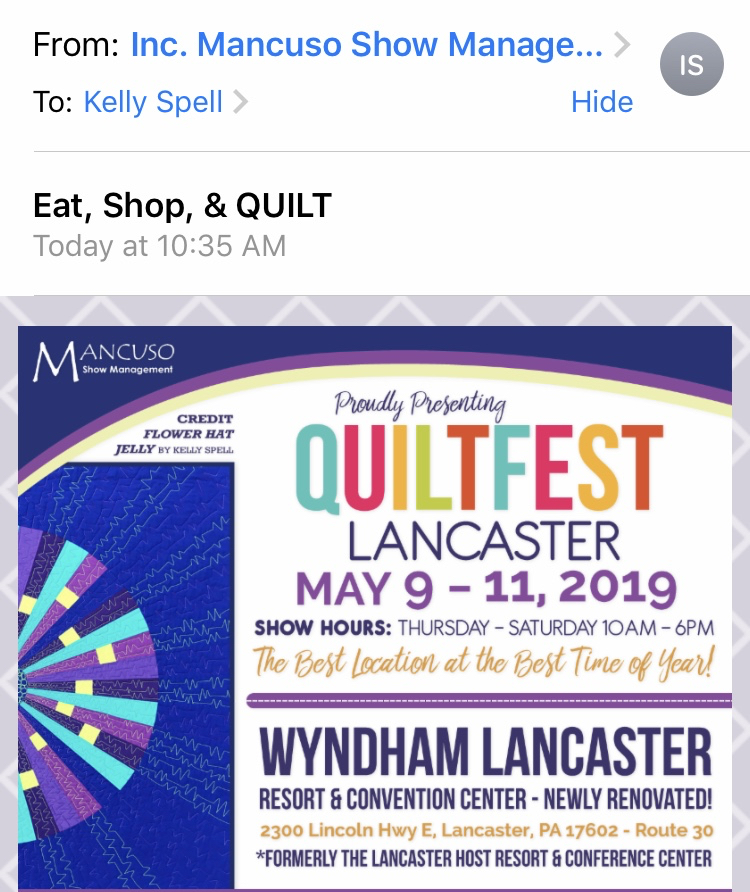Open sender Inc. Mancuso Show Management details
Viewport: 750px width, 892px height.
367,45
